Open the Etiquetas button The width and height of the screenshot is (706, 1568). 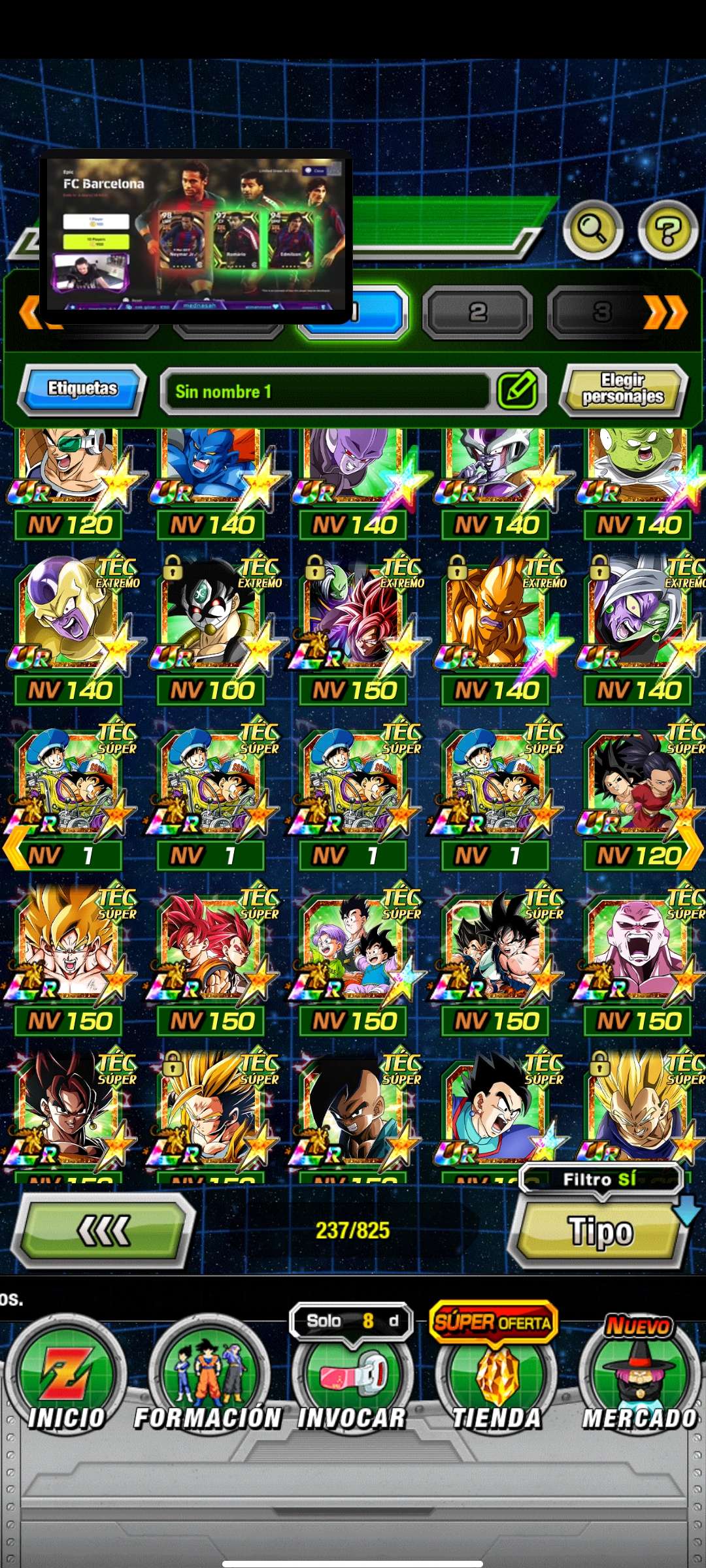(x=82, y=389)
